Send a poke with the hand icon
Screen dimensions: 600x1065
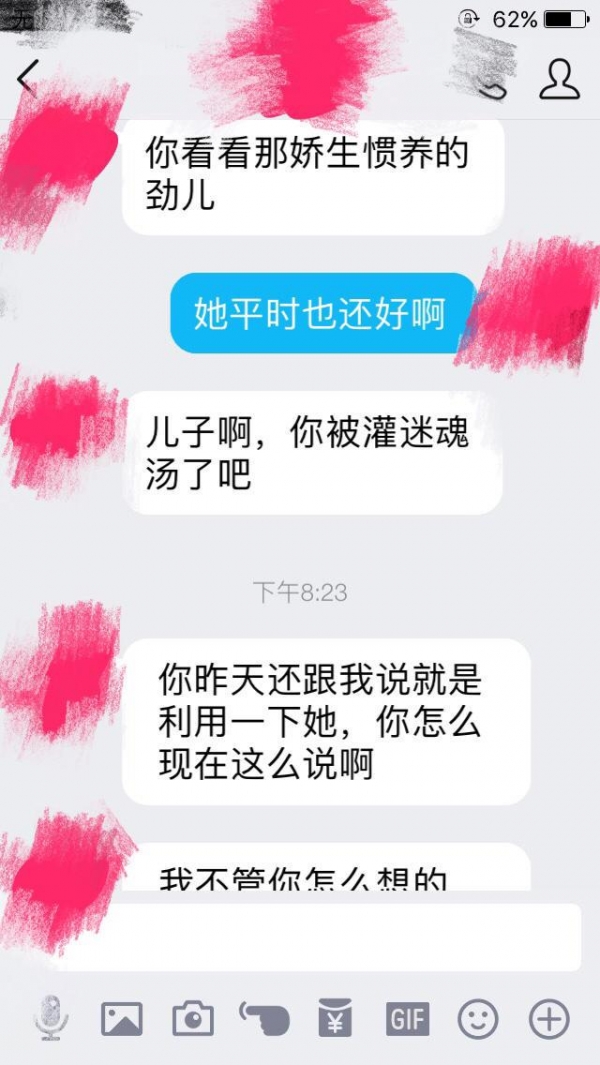[x=265, y=1019]
